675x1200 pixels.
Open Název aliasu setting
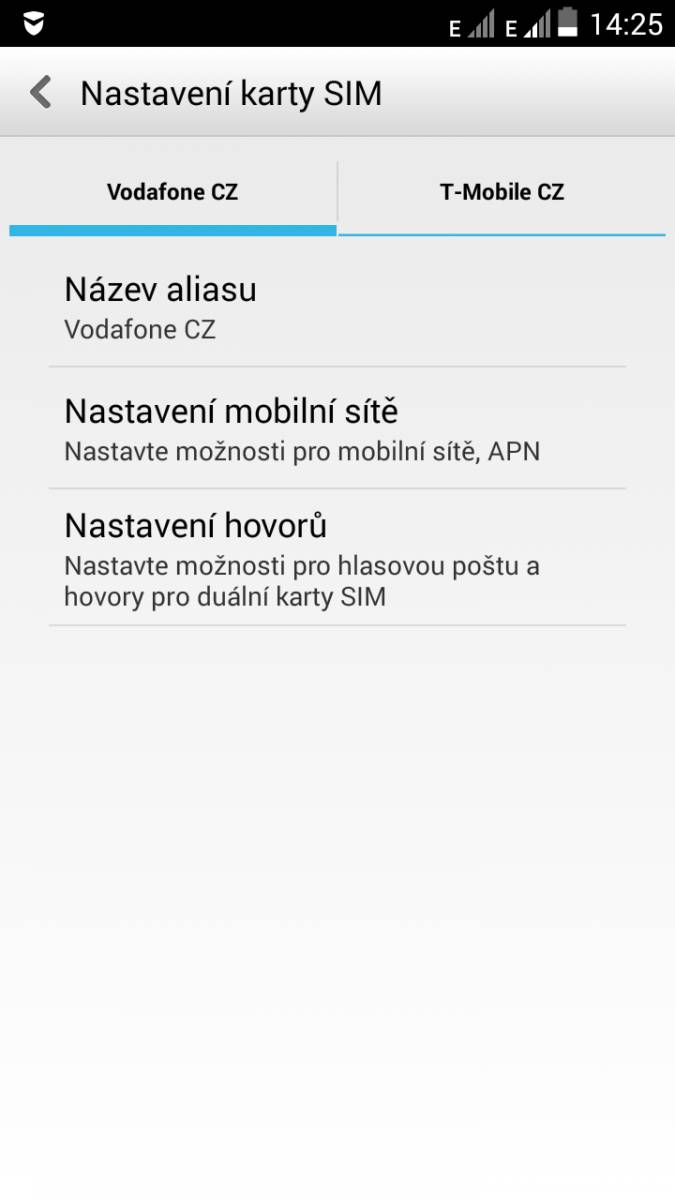point(337,307)
